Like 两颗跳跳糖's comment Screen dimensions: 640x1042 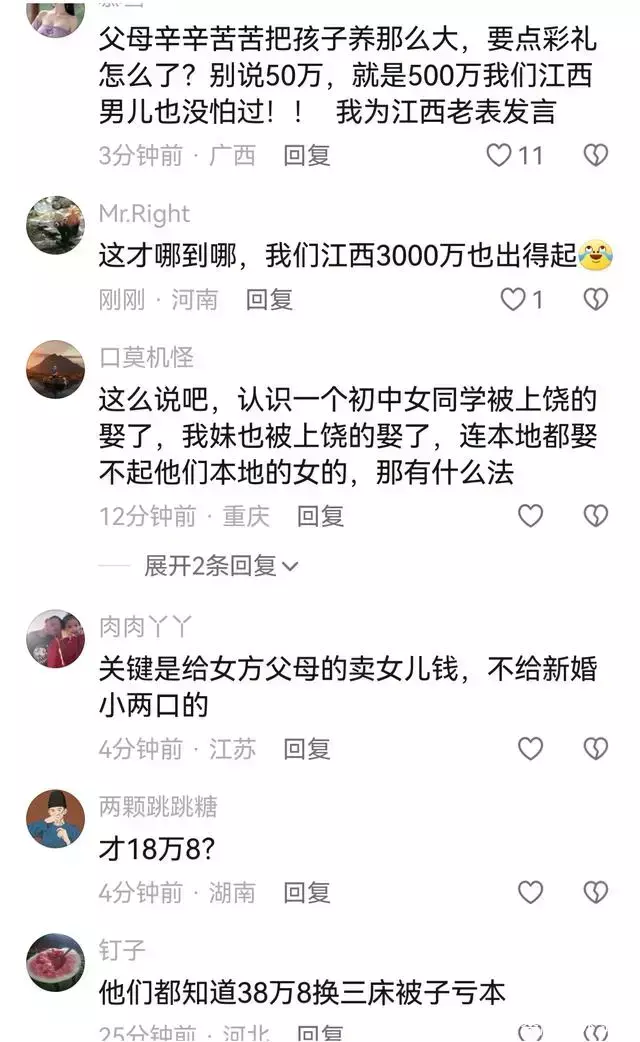(x=530, y=892)
